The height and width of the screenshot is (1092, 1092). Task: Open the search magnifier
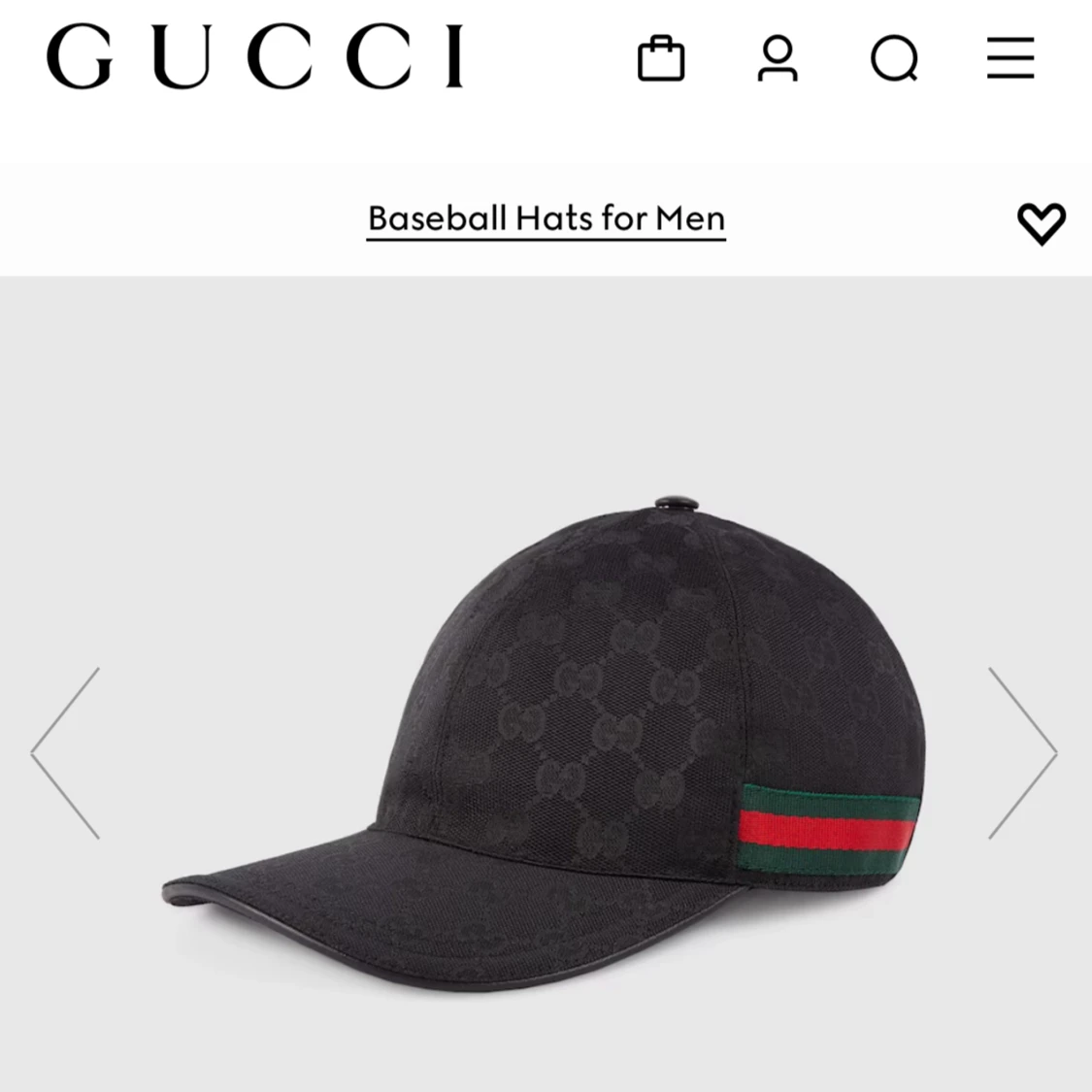pyautogui.click(x=894, y=59)
